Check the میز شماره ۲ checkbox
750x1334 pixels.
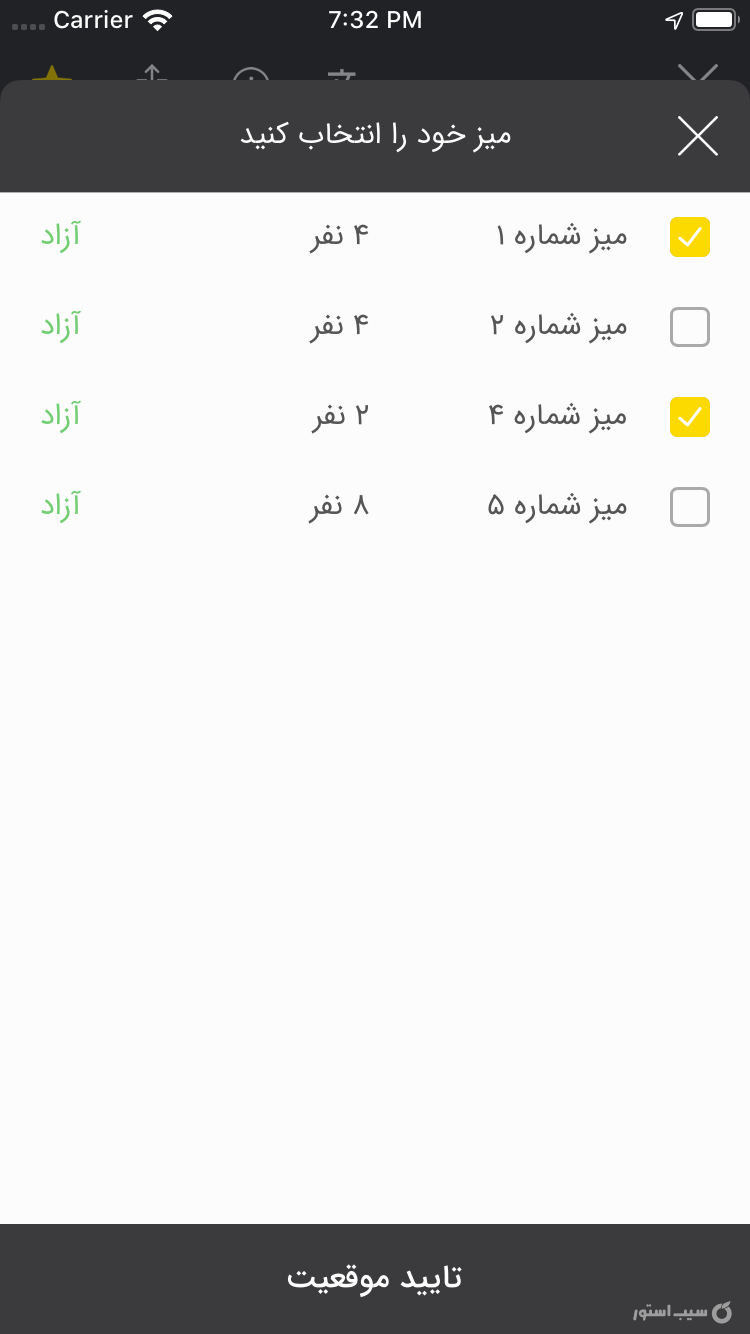click(x=689, y=327)
